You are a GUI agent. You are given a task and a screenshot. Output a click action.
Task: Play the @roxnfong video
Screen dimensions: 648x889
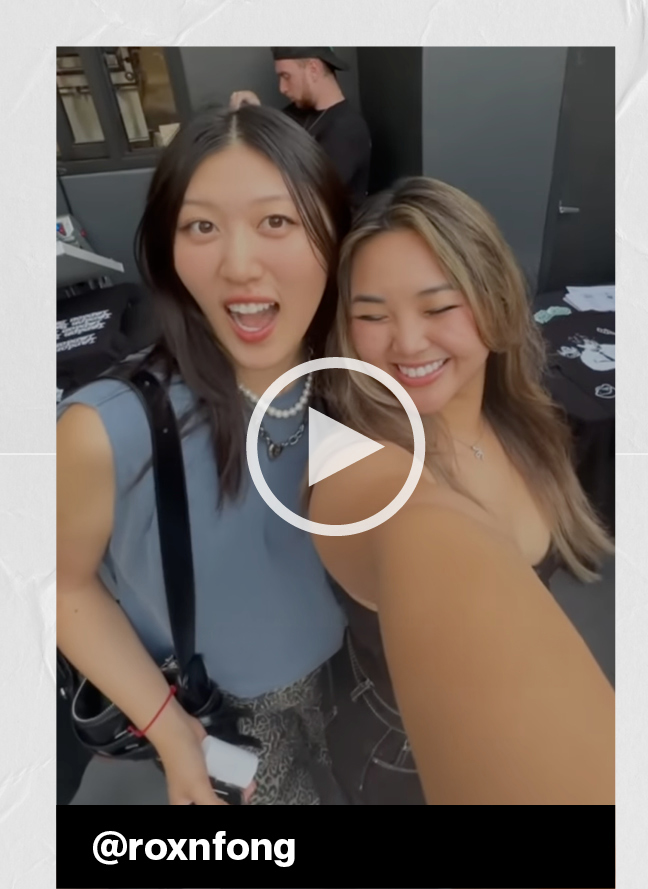(x=336, y=447)
